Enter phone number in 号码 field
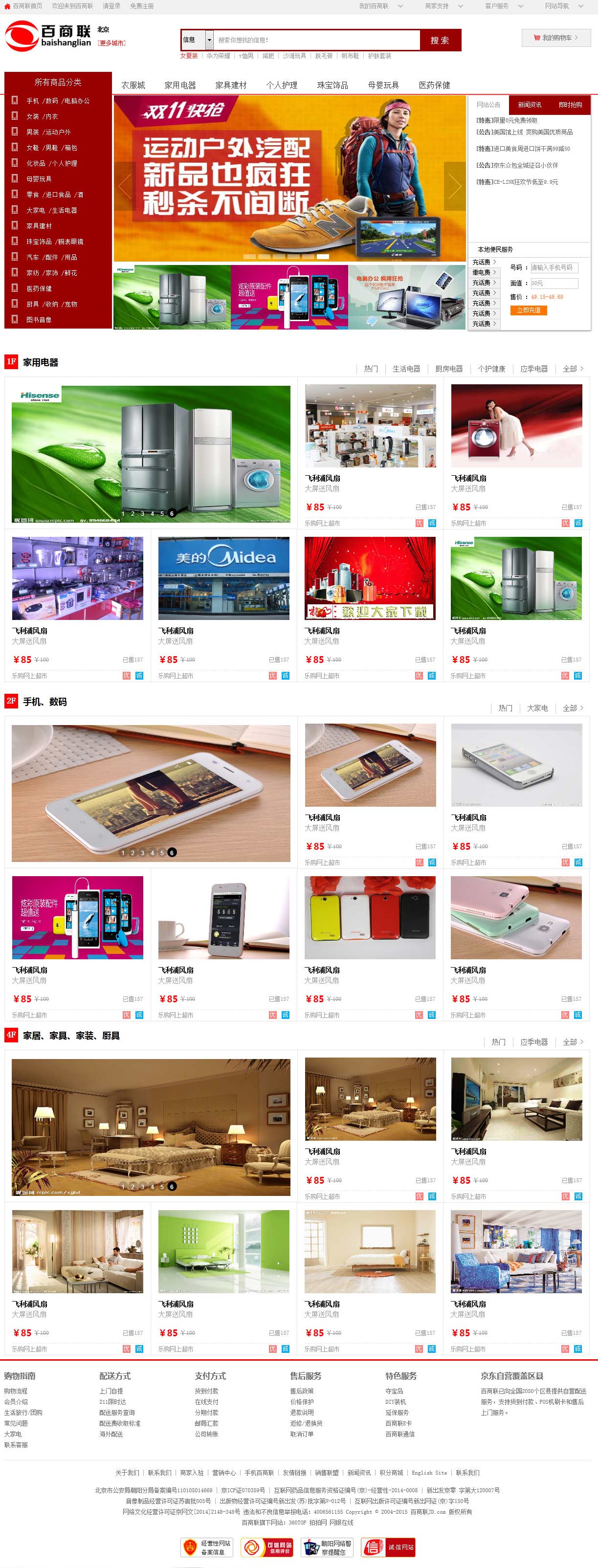Viewport: 598px width, 1568px height. click(554, 267)
